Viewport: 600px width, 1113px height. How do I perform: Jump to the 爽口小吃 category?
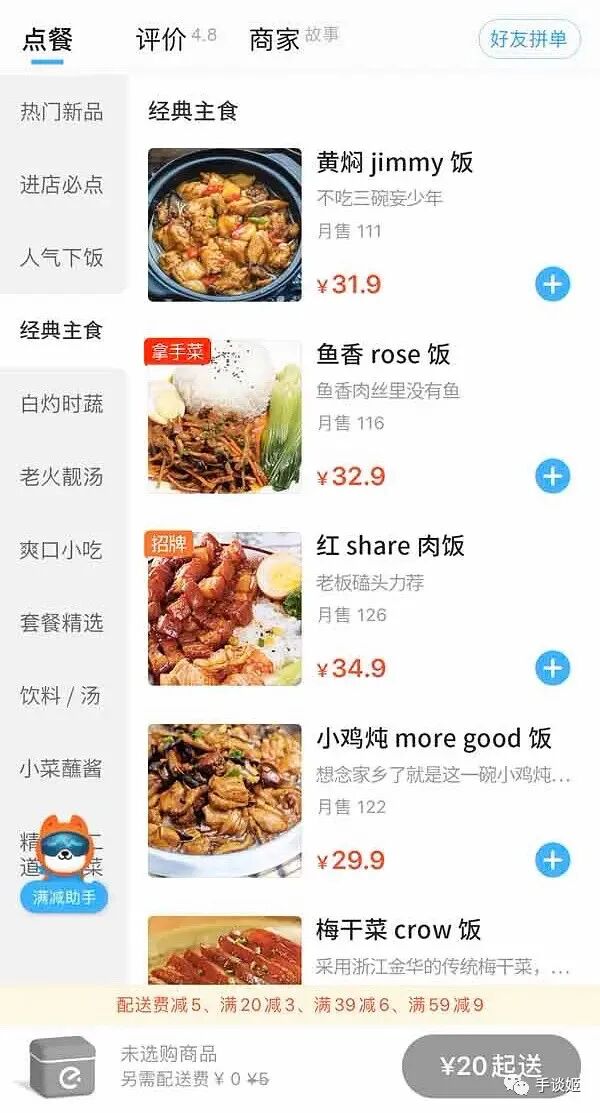click(x=62, y=550)
